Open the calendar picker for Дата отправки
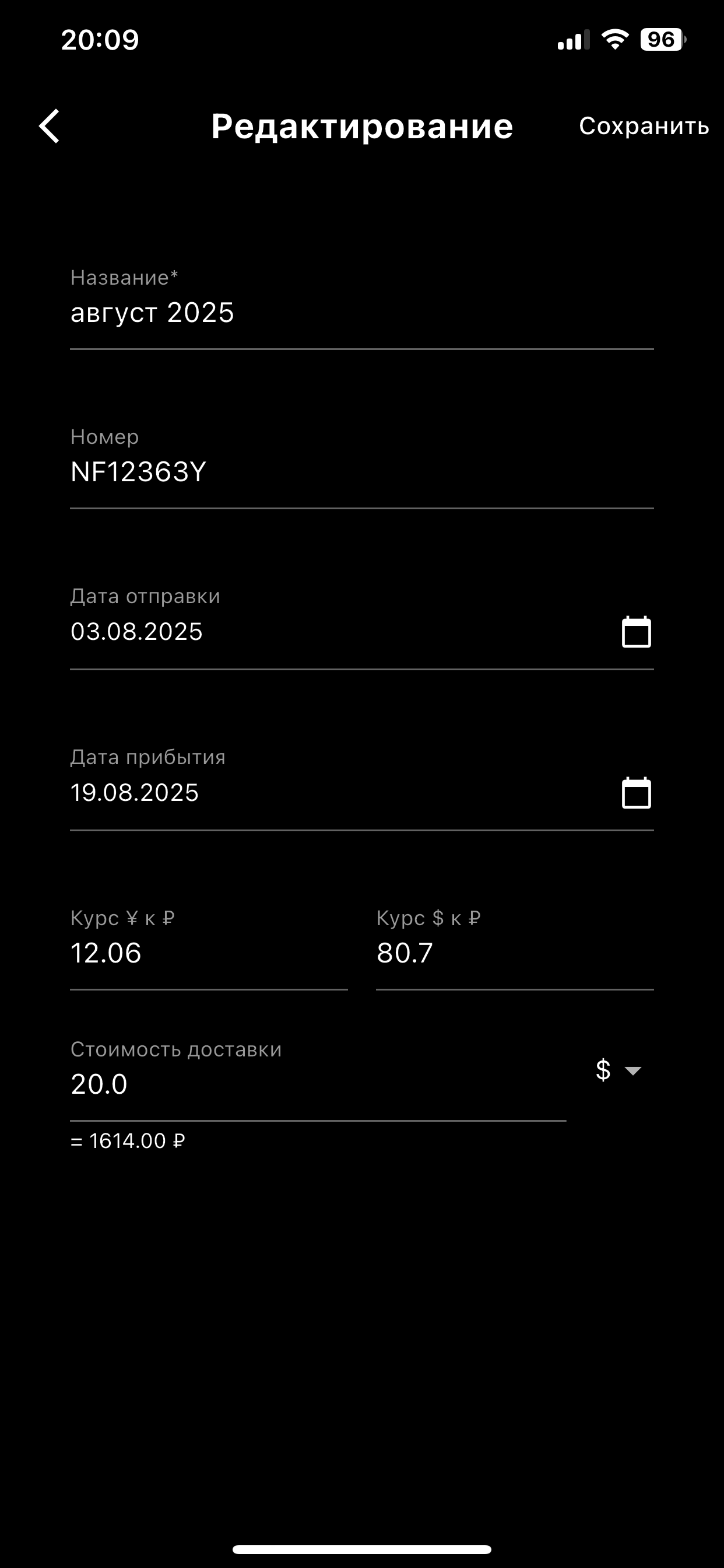The image size is (724, 1568). pos(637,631)
